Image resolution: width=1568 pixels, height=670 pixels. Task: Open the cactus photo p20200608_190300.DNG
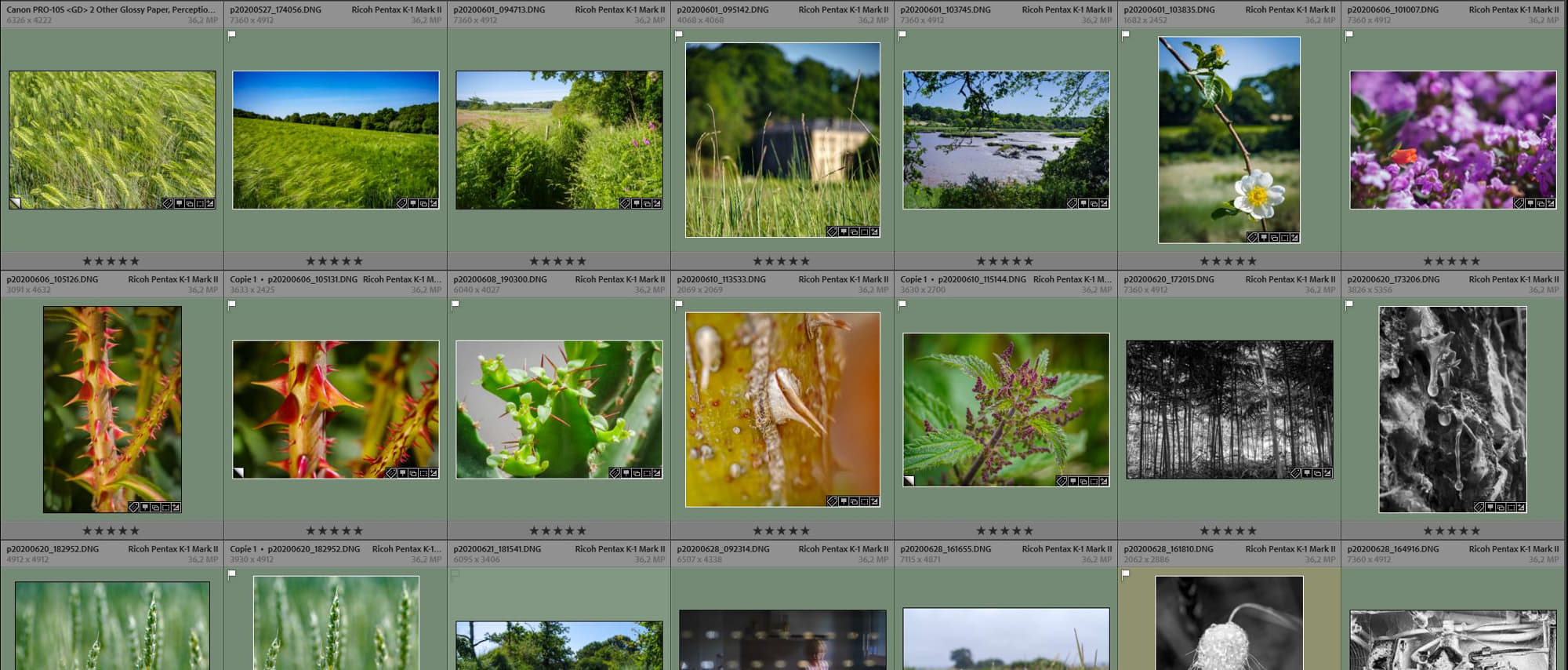coord(559,409)
